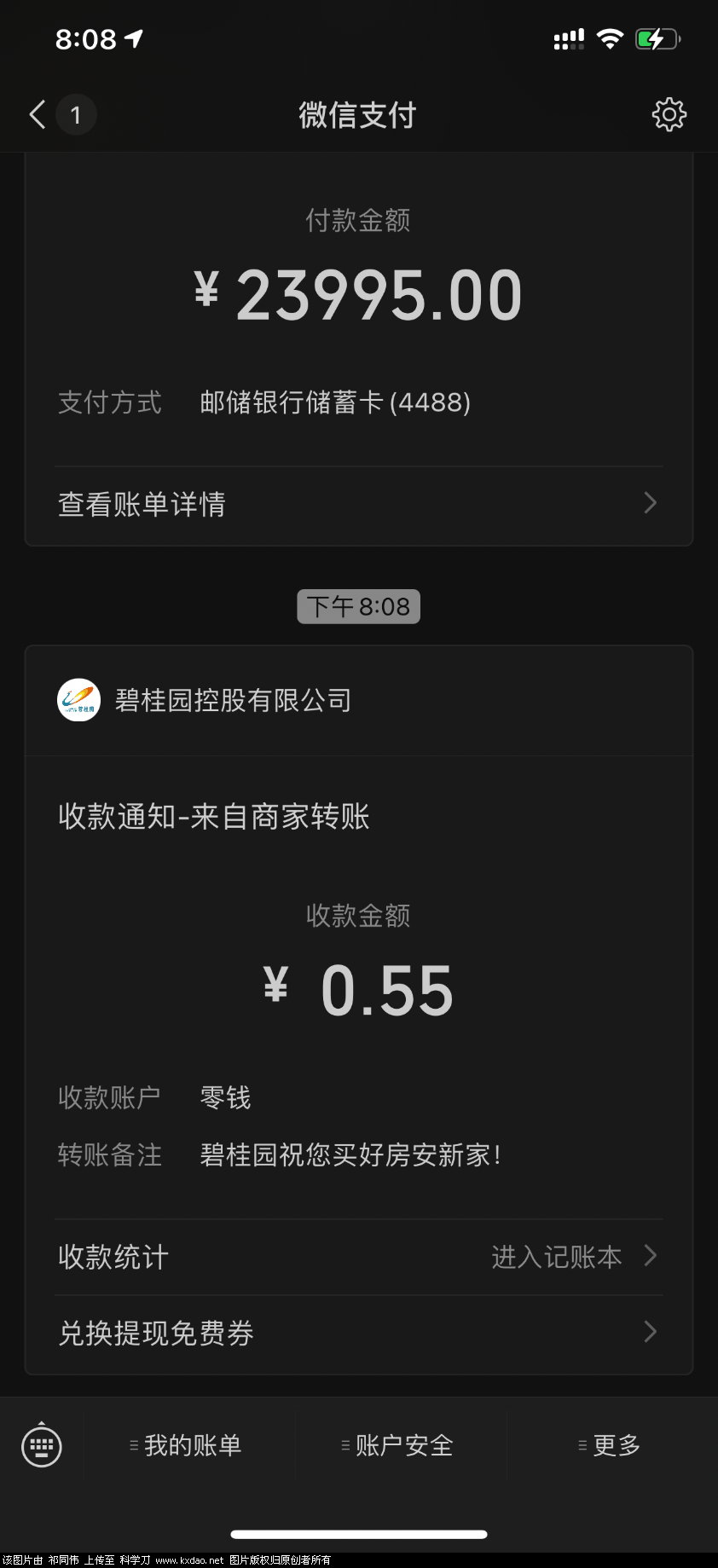Open the 更多 menu
The height and width of the screenshot is (1568, 718).
point(612,1445)
